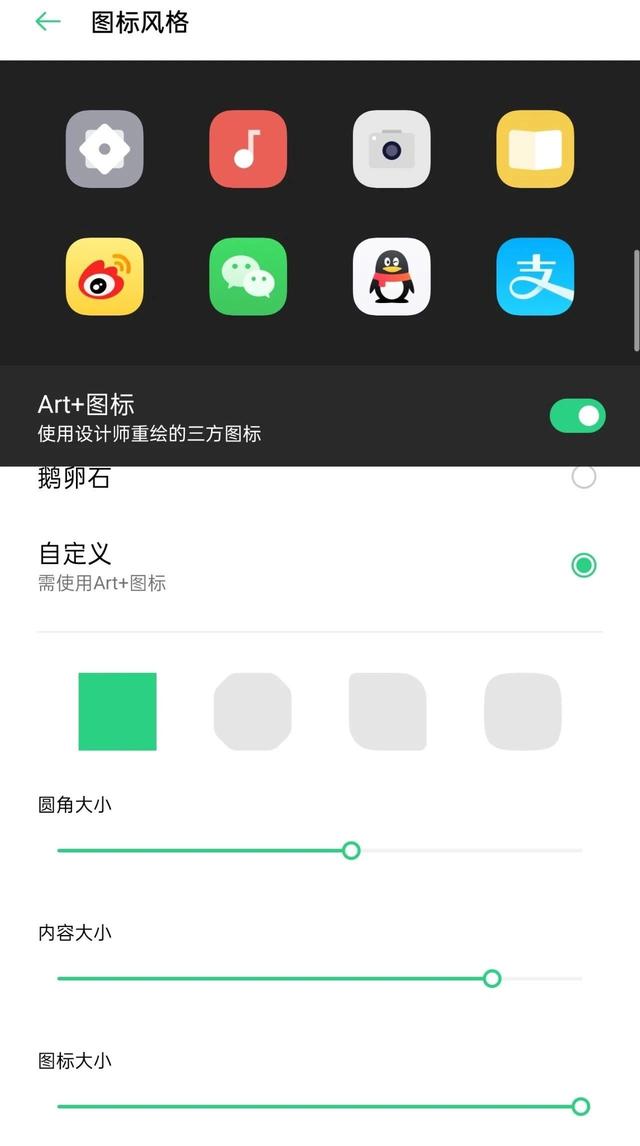The width and height of the screenshot is (640, 1146).
Task: Tap the 圆角大小 slider track
Action: [x=320, y=850]
